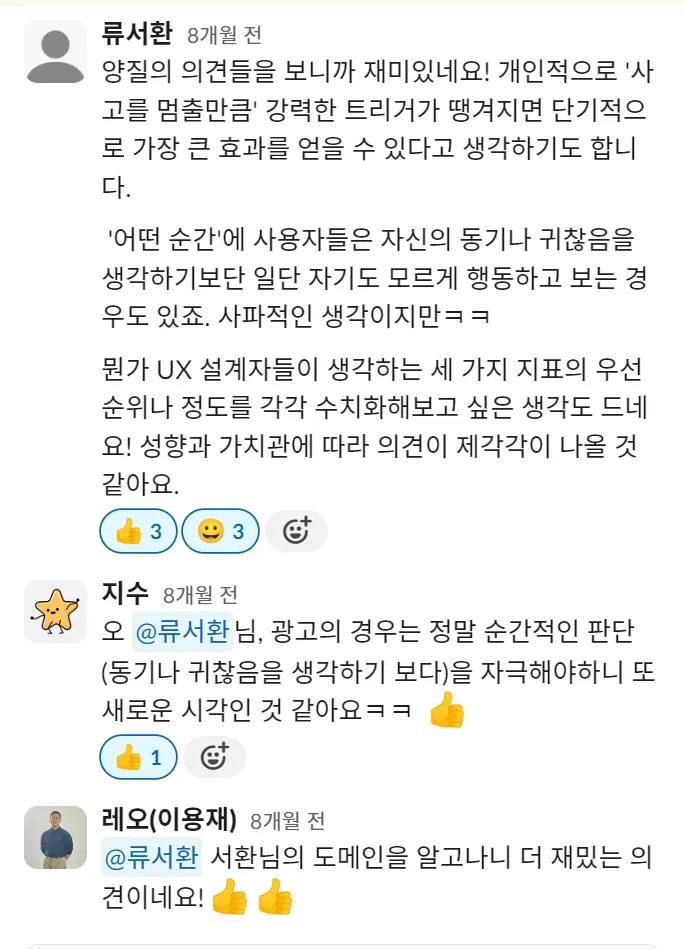Tap the smiley reaction on 류서환's comment
Image resolution: width=684 pixels, height=949 pixels.
[220, 531]
